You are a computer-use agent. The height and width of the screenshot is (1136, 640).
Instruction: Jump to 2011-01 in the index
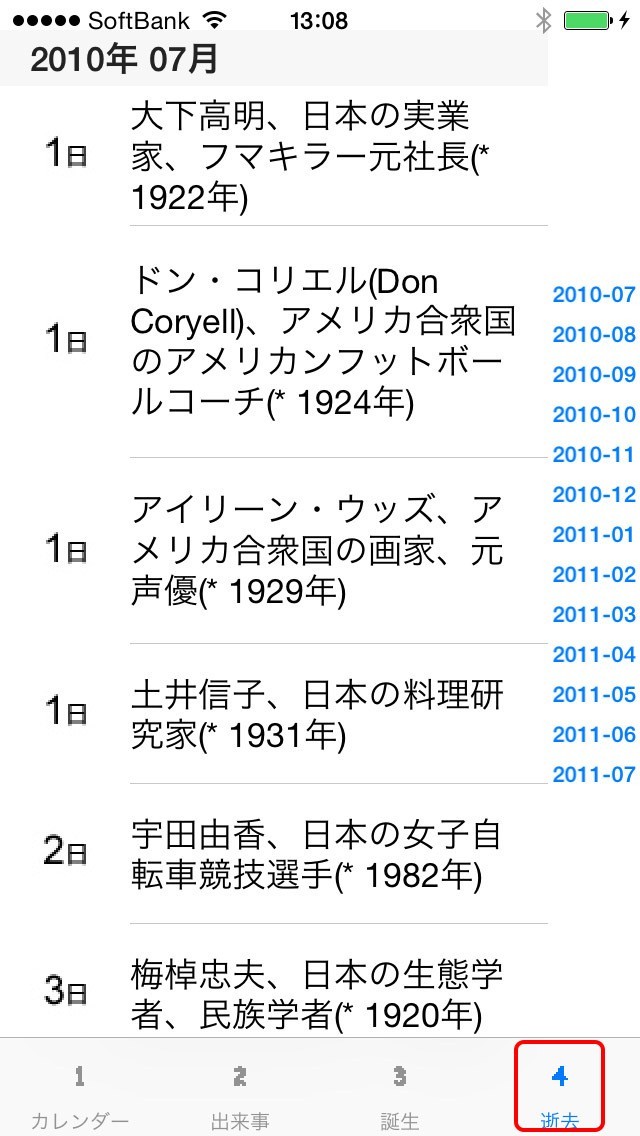[x=594, y=534]
